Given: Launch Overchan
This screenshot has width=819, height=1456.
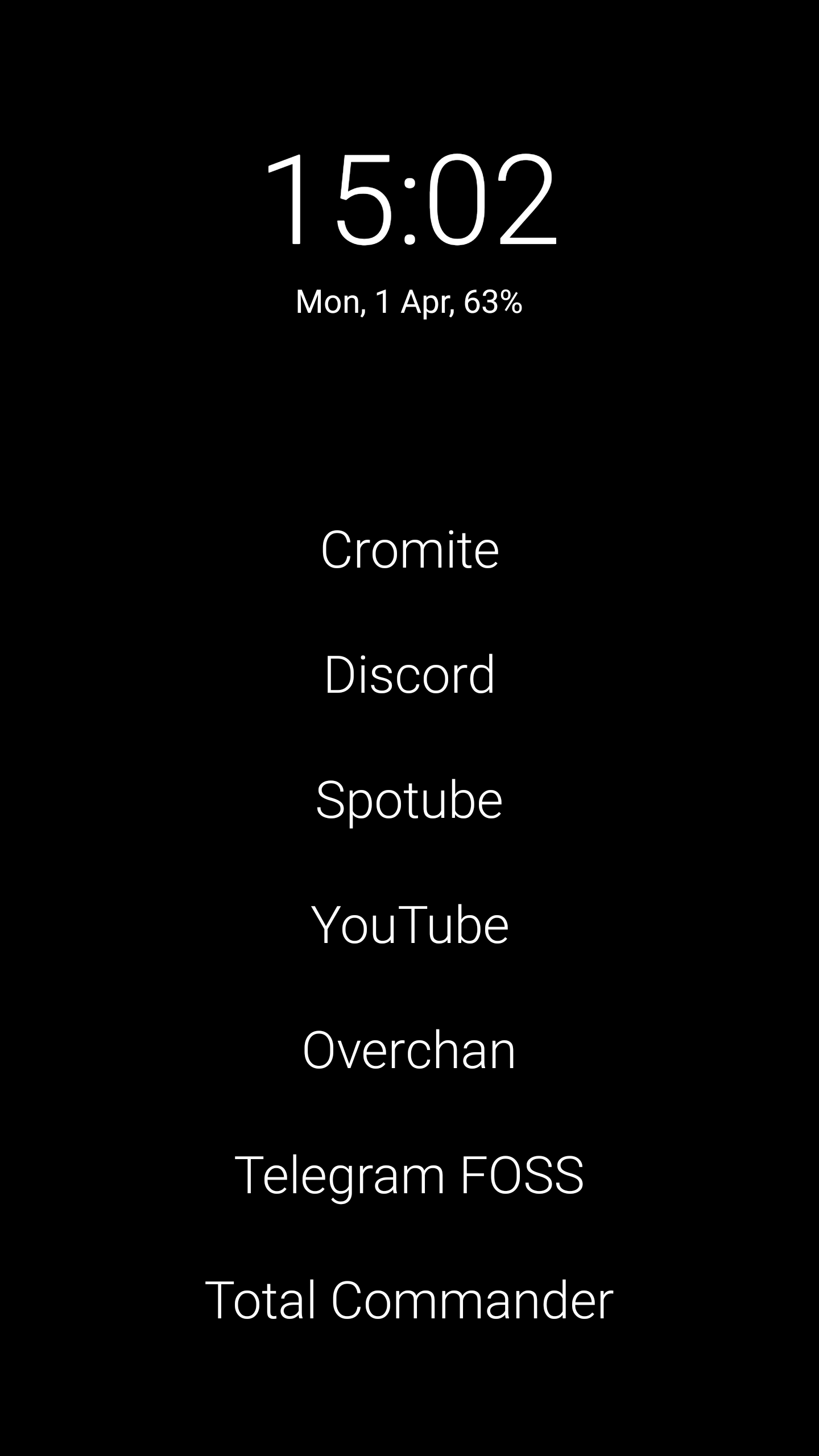Looking at the screenshot, I should pyautogui.click(x=409, y=1050).
